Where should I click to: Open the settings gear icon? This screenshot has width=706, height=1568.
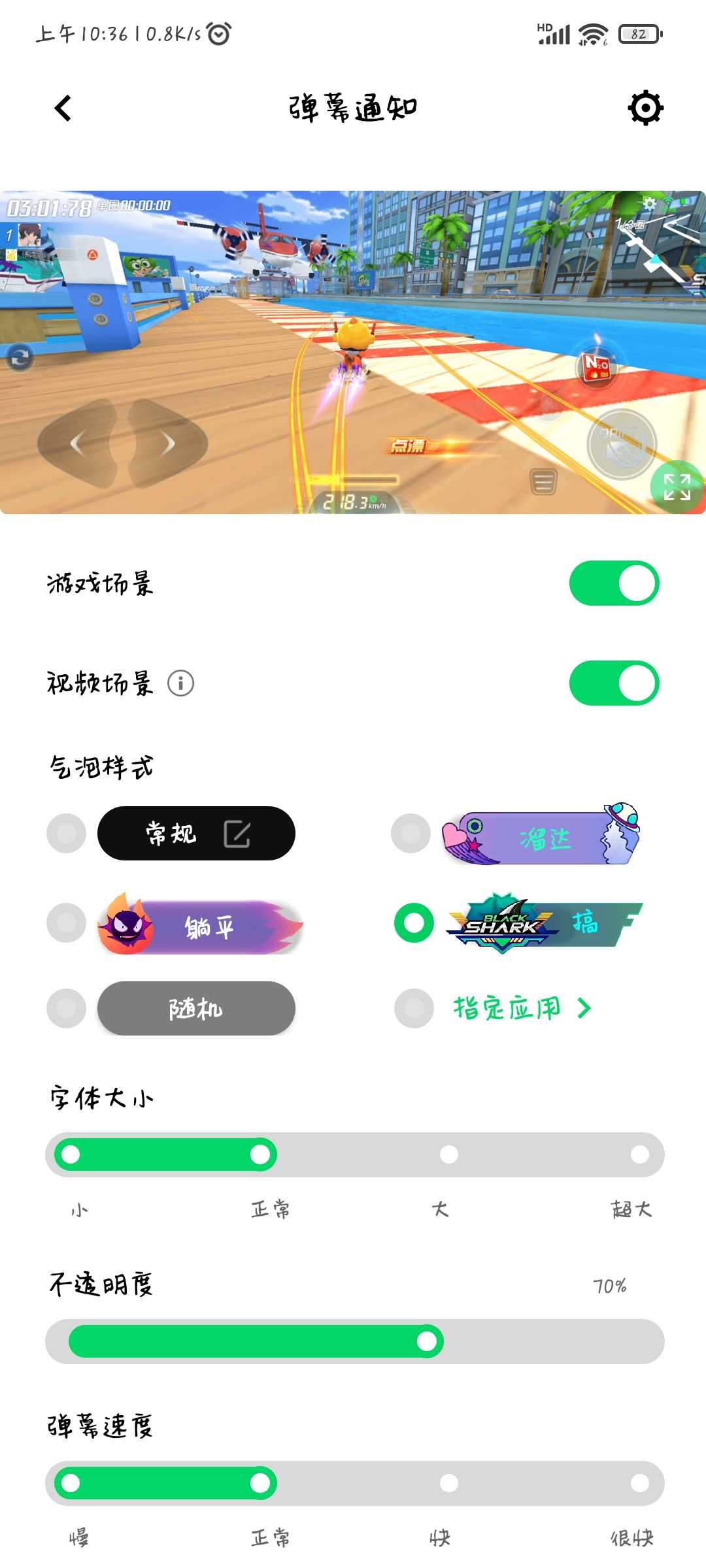[x=645, y=108]
